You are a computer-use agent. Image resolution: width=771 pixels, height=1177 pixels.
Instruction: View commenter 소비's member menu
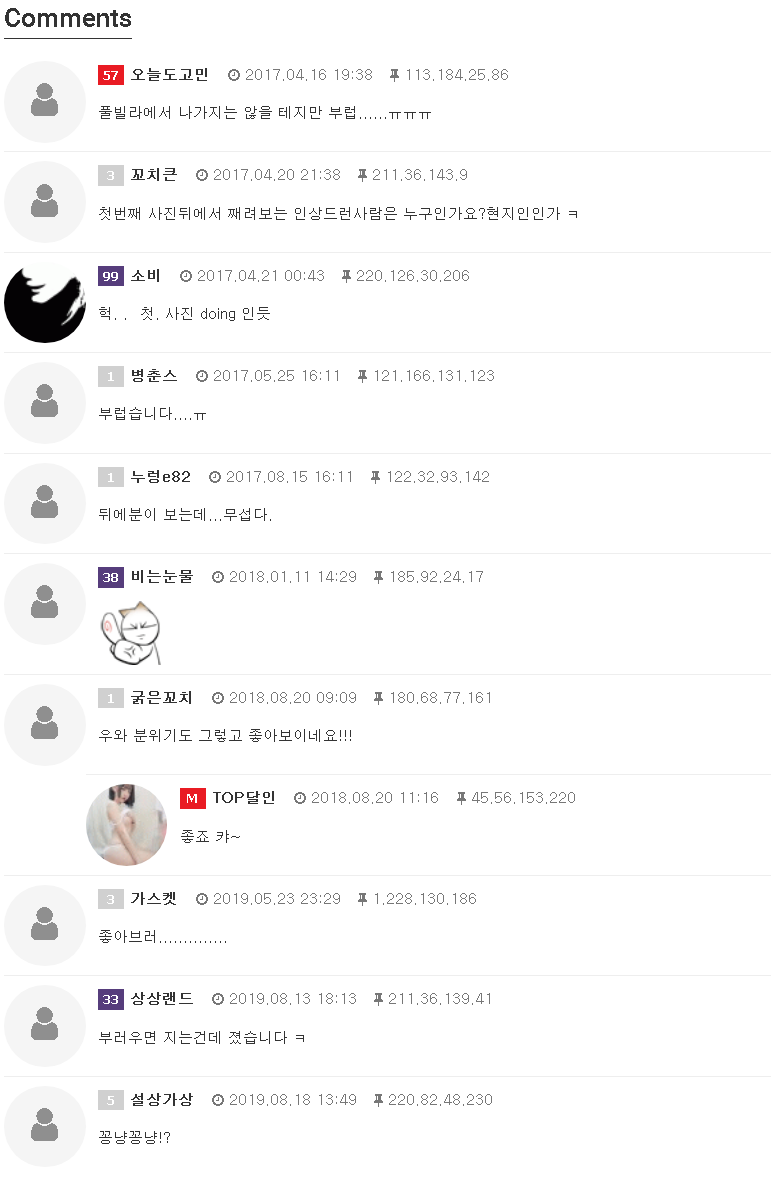145,276
